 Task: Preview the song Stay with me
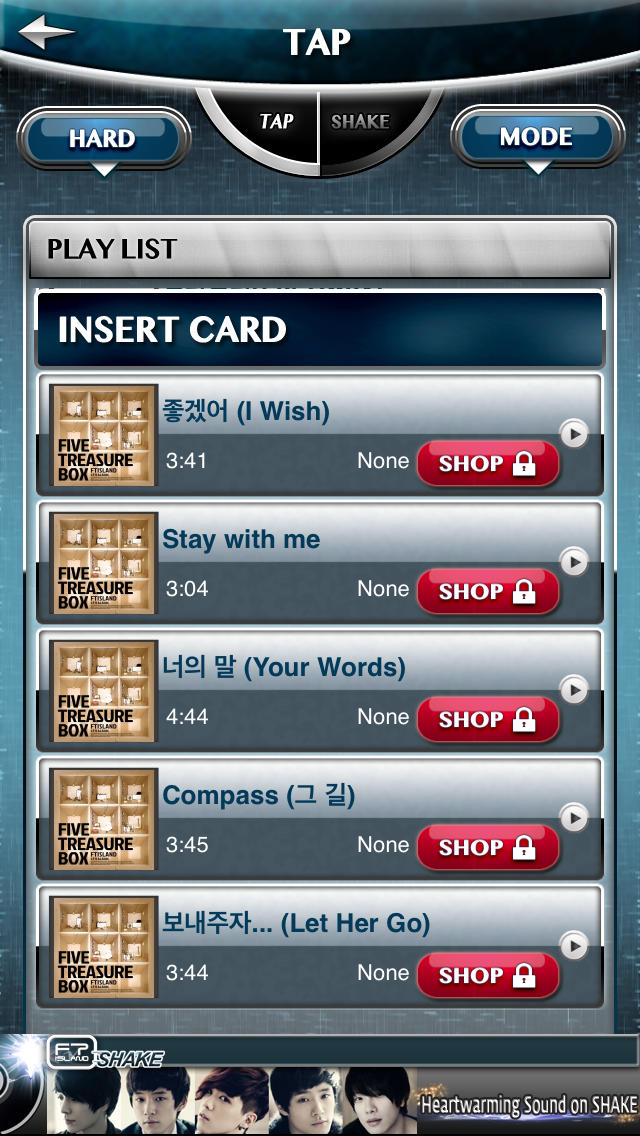[x=573, y=562]
